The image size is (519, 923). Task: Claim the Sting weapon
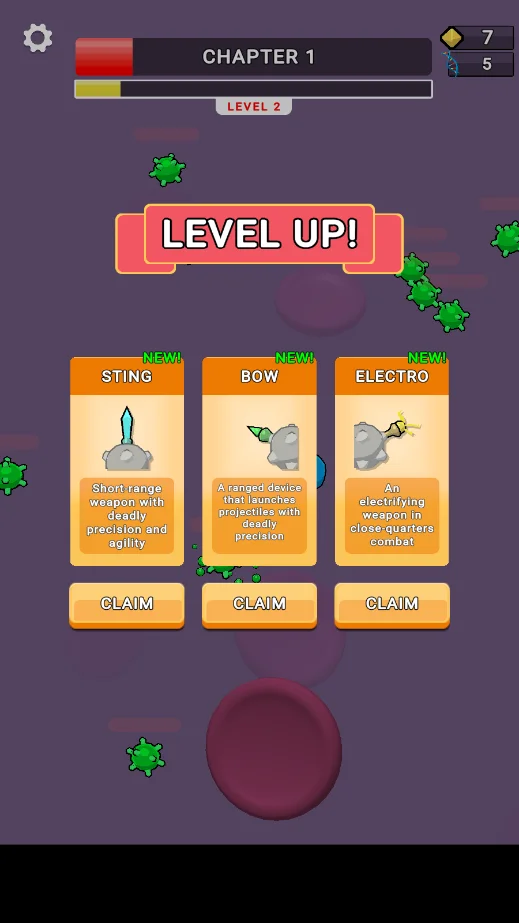(x=127, y=605)
